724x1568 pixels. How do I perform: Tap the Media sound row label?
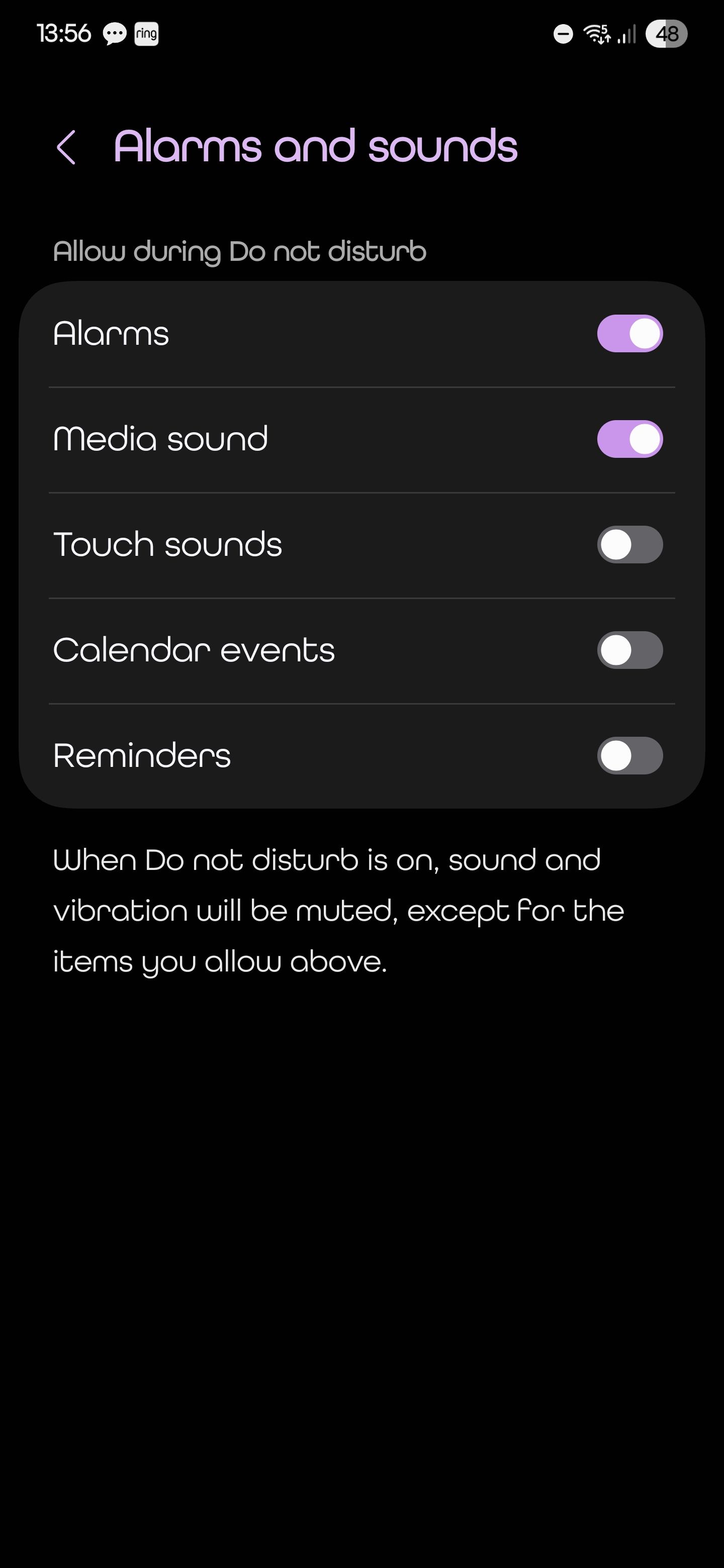(161, 439)
